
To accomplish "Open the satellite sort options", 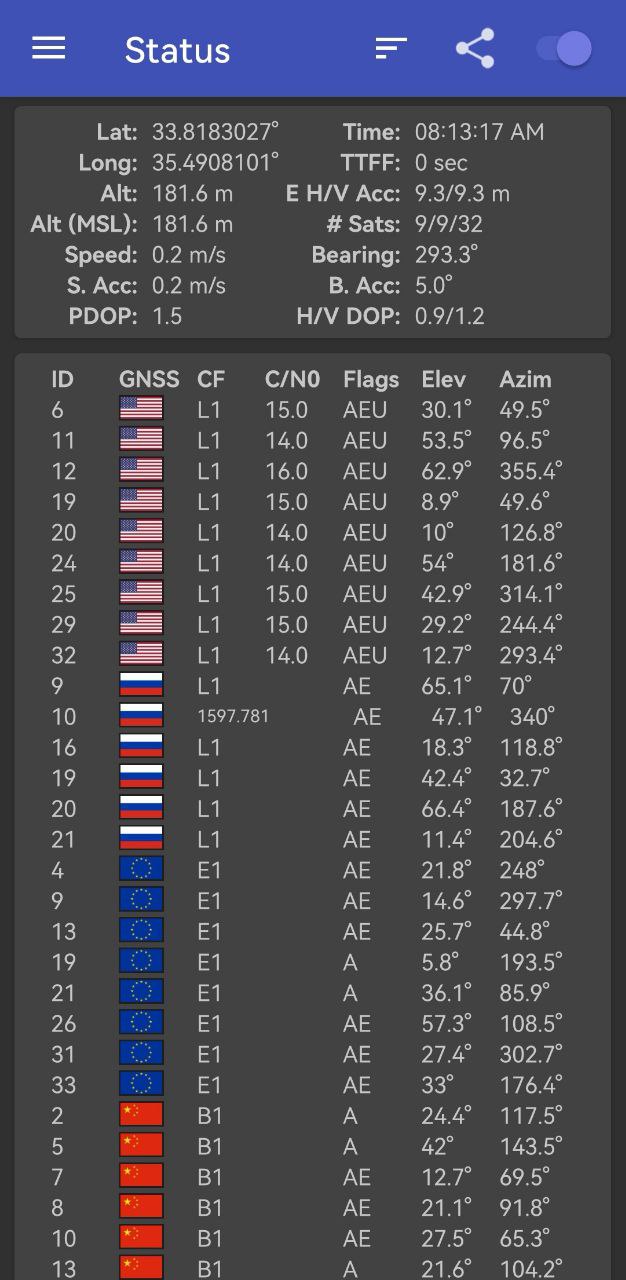I will [391, 49].
